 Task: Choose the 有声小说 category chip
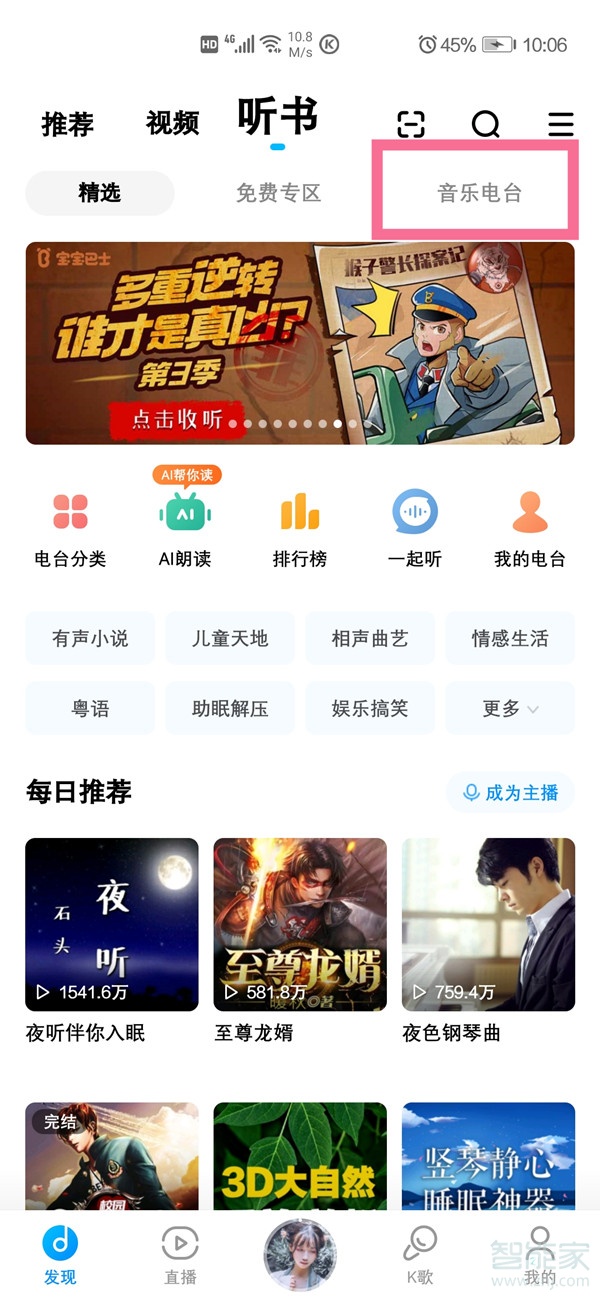pyautogui.click(x=90, y=638)
